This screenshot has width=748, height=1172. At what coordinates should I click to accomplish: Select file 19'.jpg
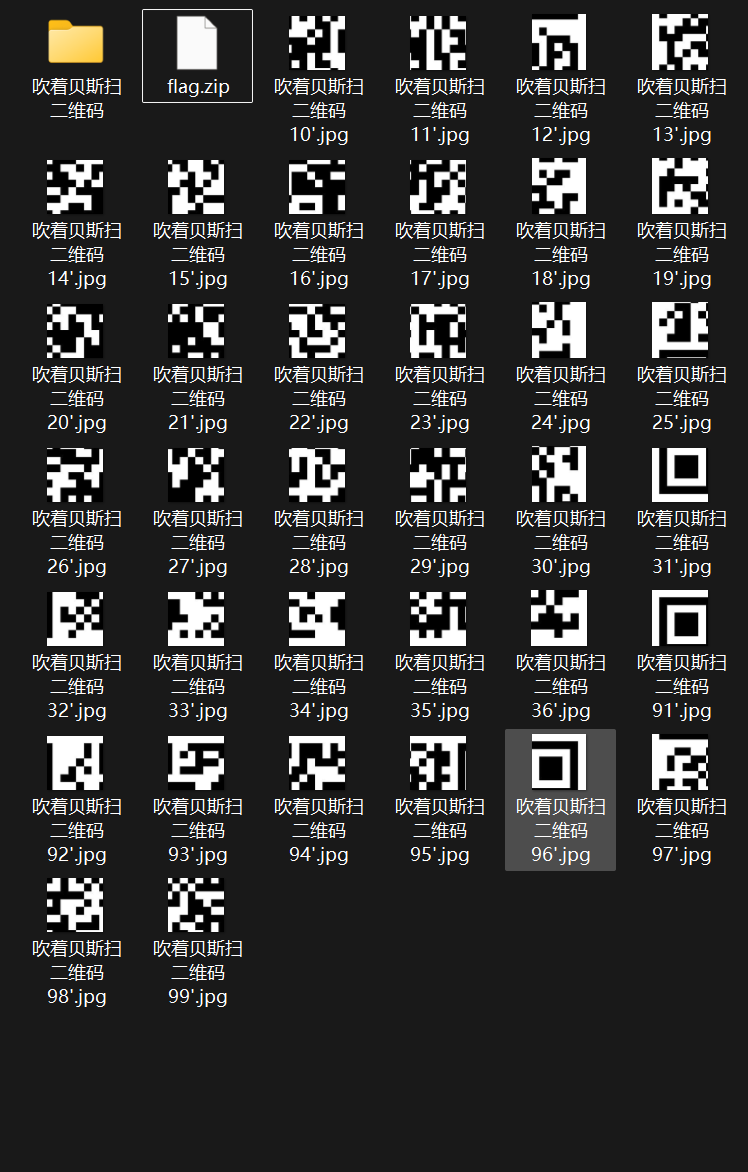pos(681,187)
